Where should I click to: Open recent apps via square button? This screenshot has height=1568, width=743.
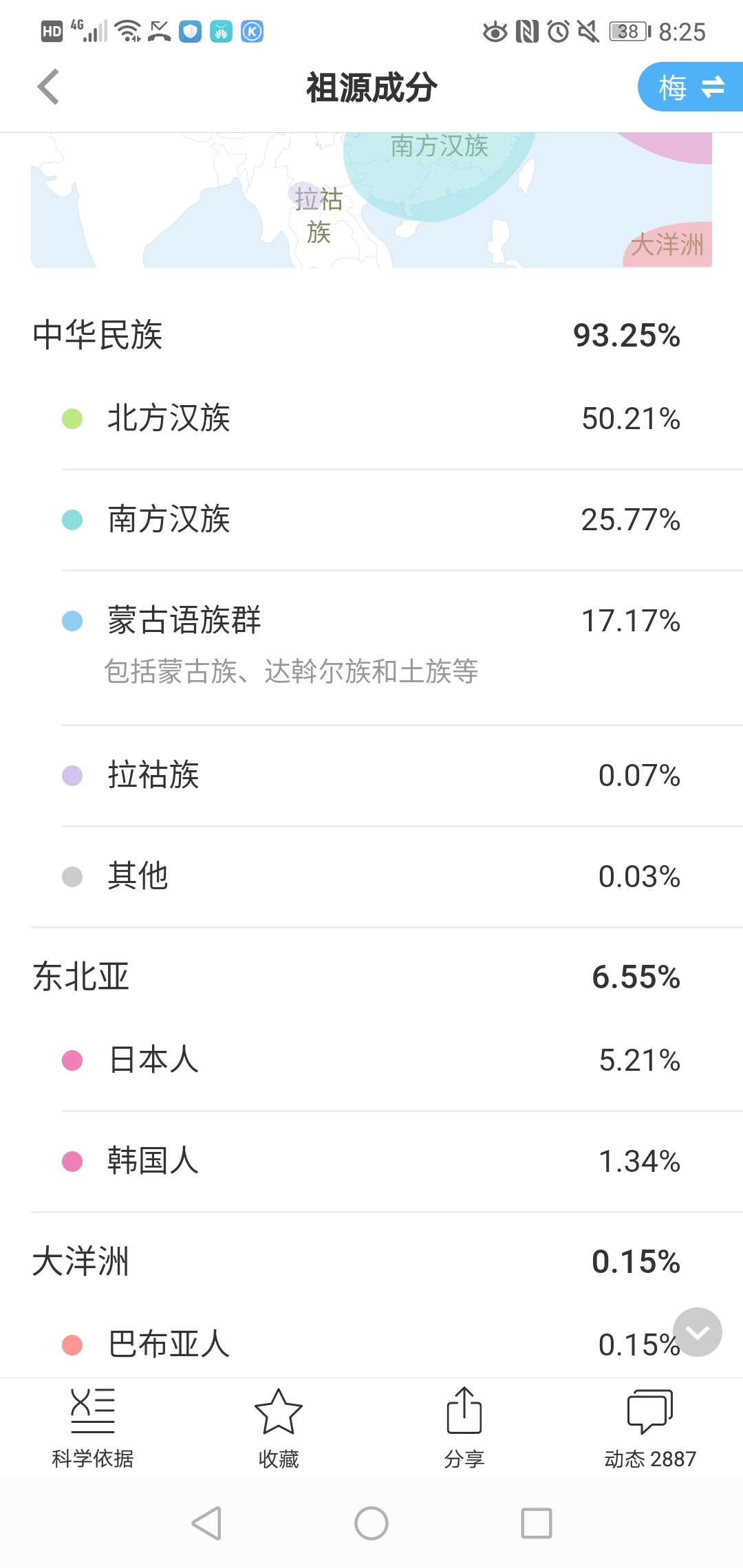(537, 1523)
